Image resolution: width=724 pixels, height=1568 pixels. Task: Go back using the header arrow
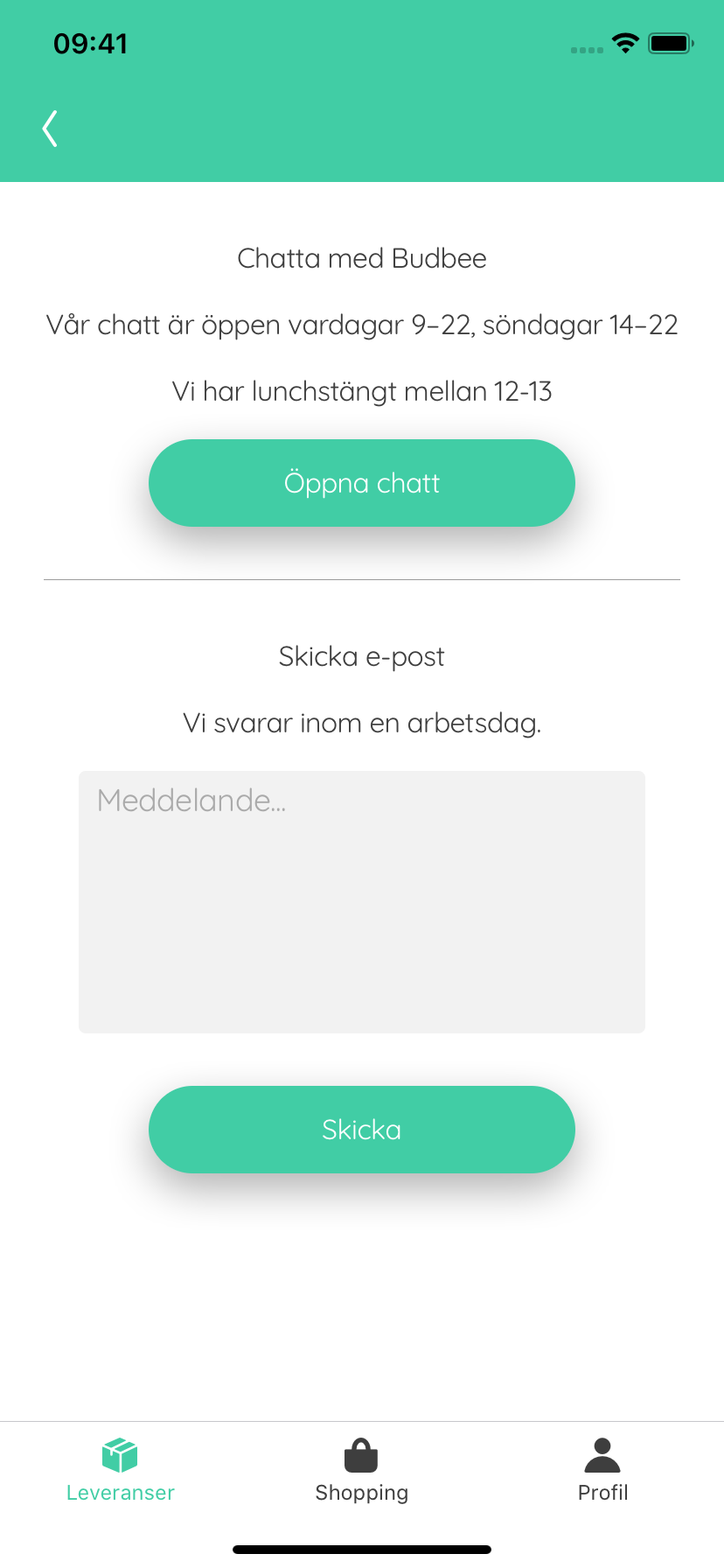pos(50,129)
